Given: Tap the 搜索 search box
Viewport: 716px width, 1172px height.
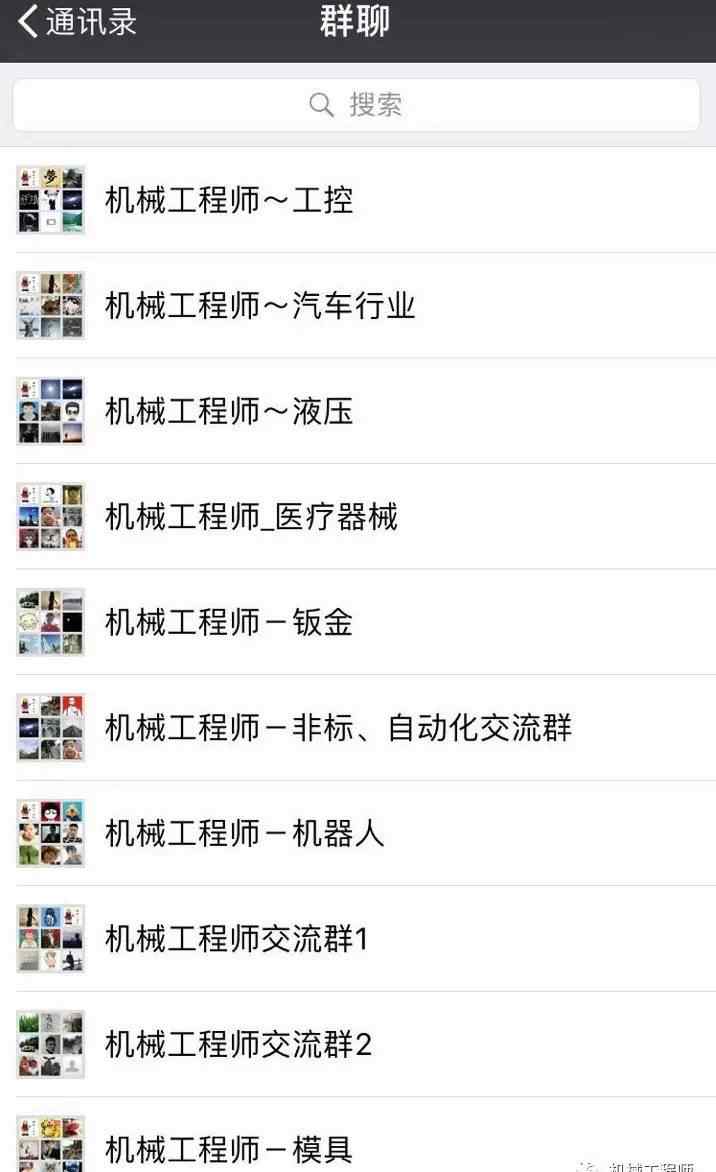Looking at the screenshot, I should (356, 105).
